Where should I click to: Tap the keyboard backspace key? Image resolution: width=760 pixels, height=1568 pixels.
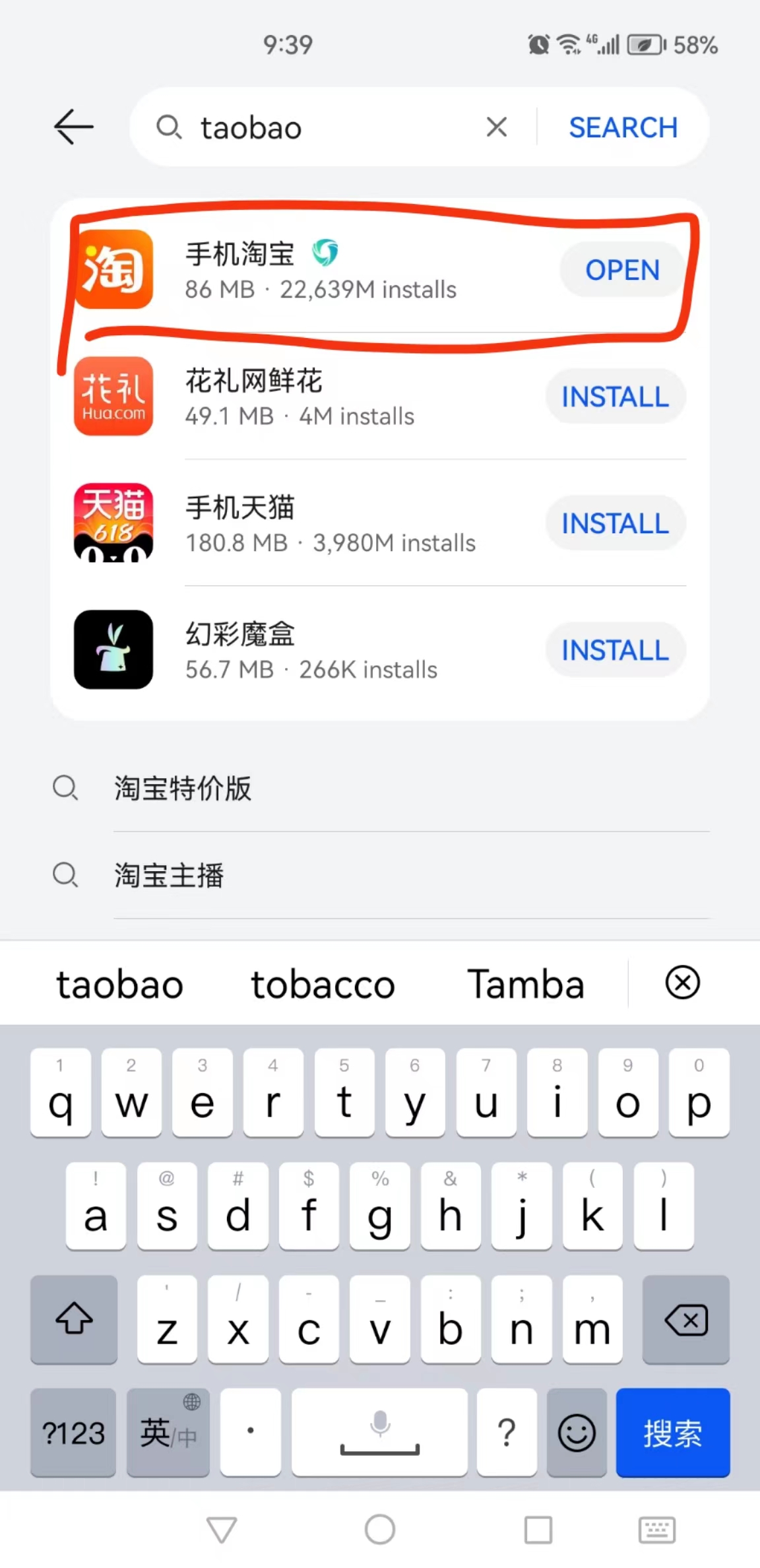(x=685, y=1320)
